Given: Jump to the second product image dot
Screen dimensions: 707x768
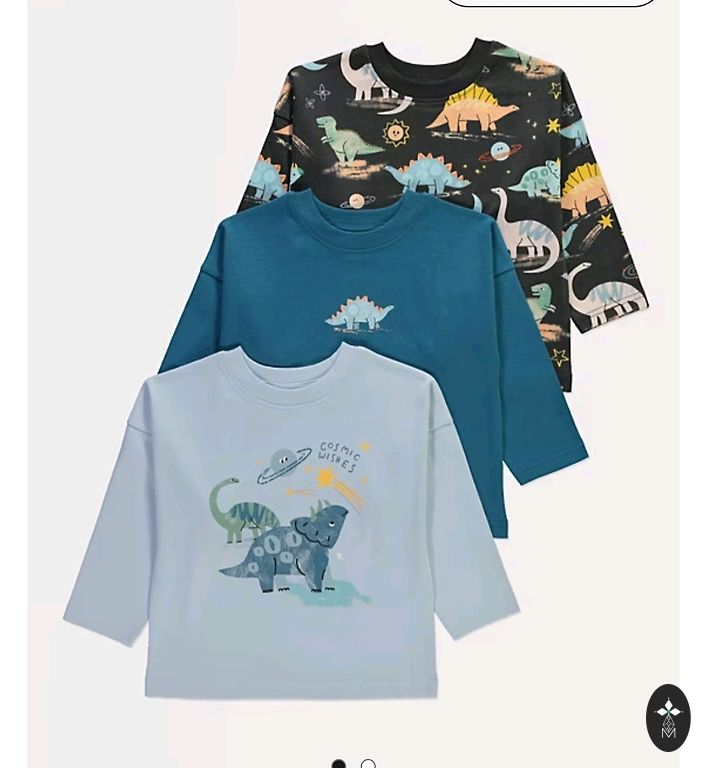Looking at the screenshot, I should coord(368,764).
